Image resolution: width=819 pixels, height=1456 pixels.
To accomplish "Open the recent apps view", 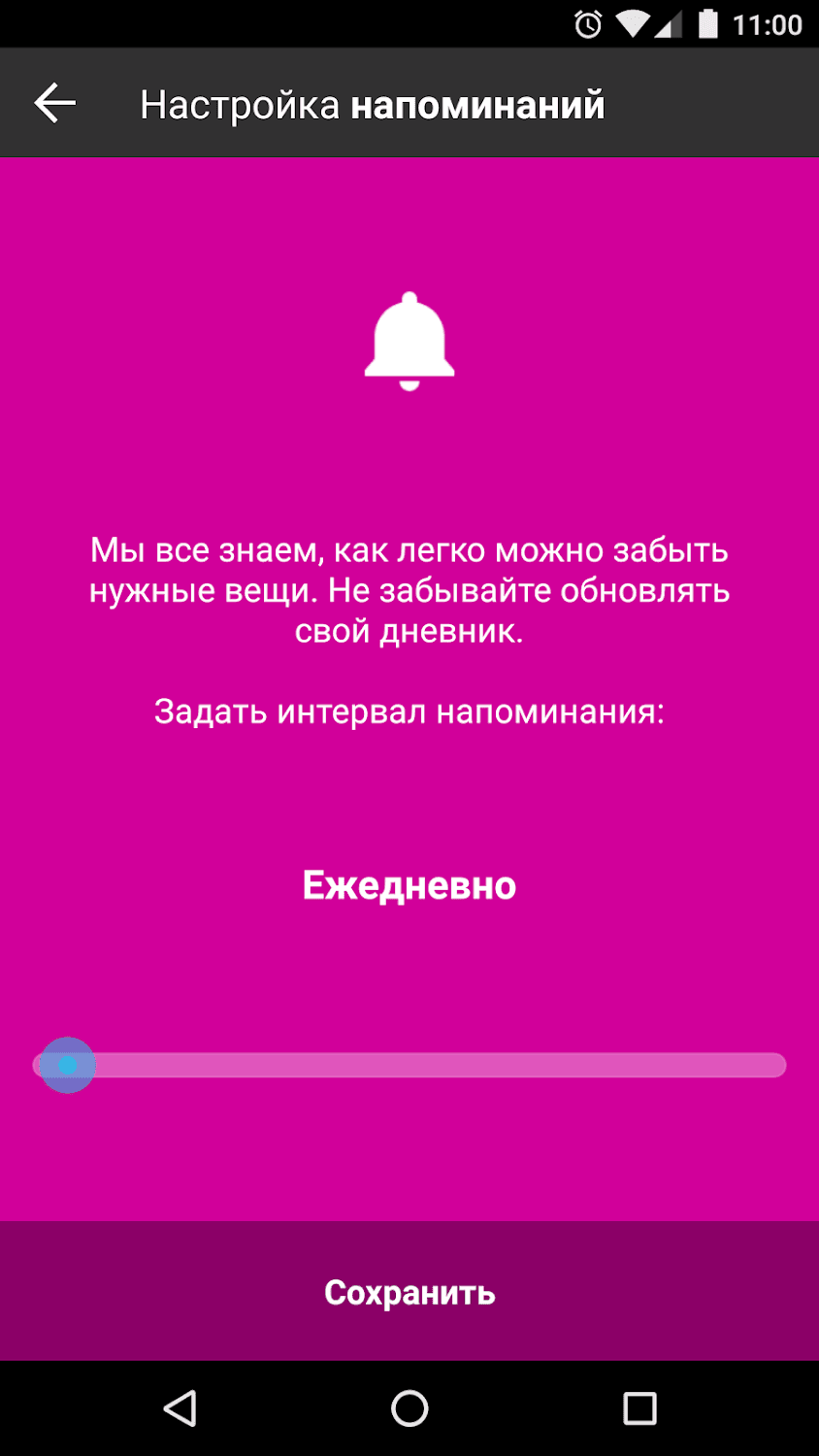I will pos(639,1408).
